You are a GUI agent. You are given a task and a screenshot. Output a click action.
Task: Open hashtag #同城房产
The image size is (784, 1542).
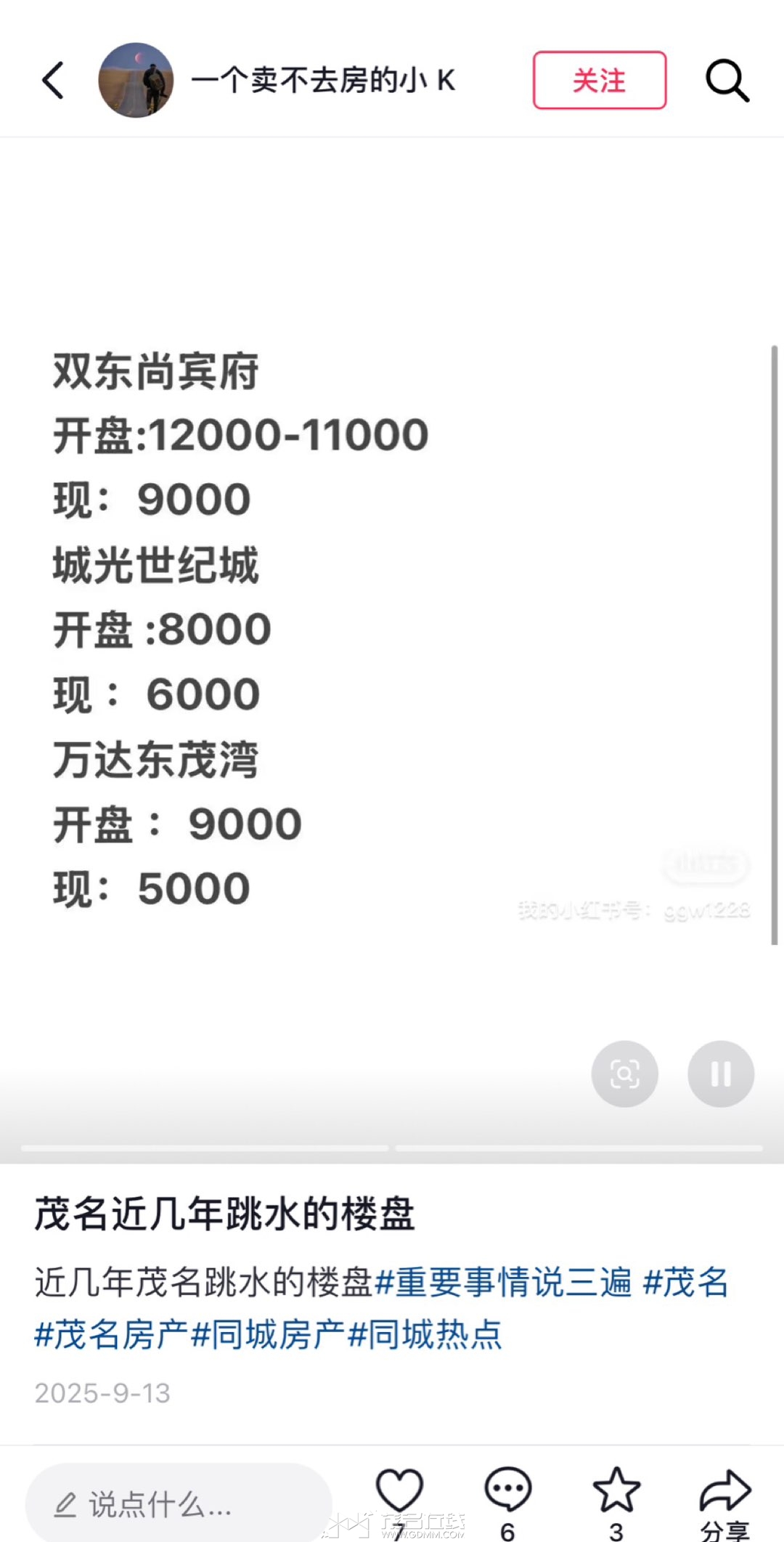(269, 1334)
